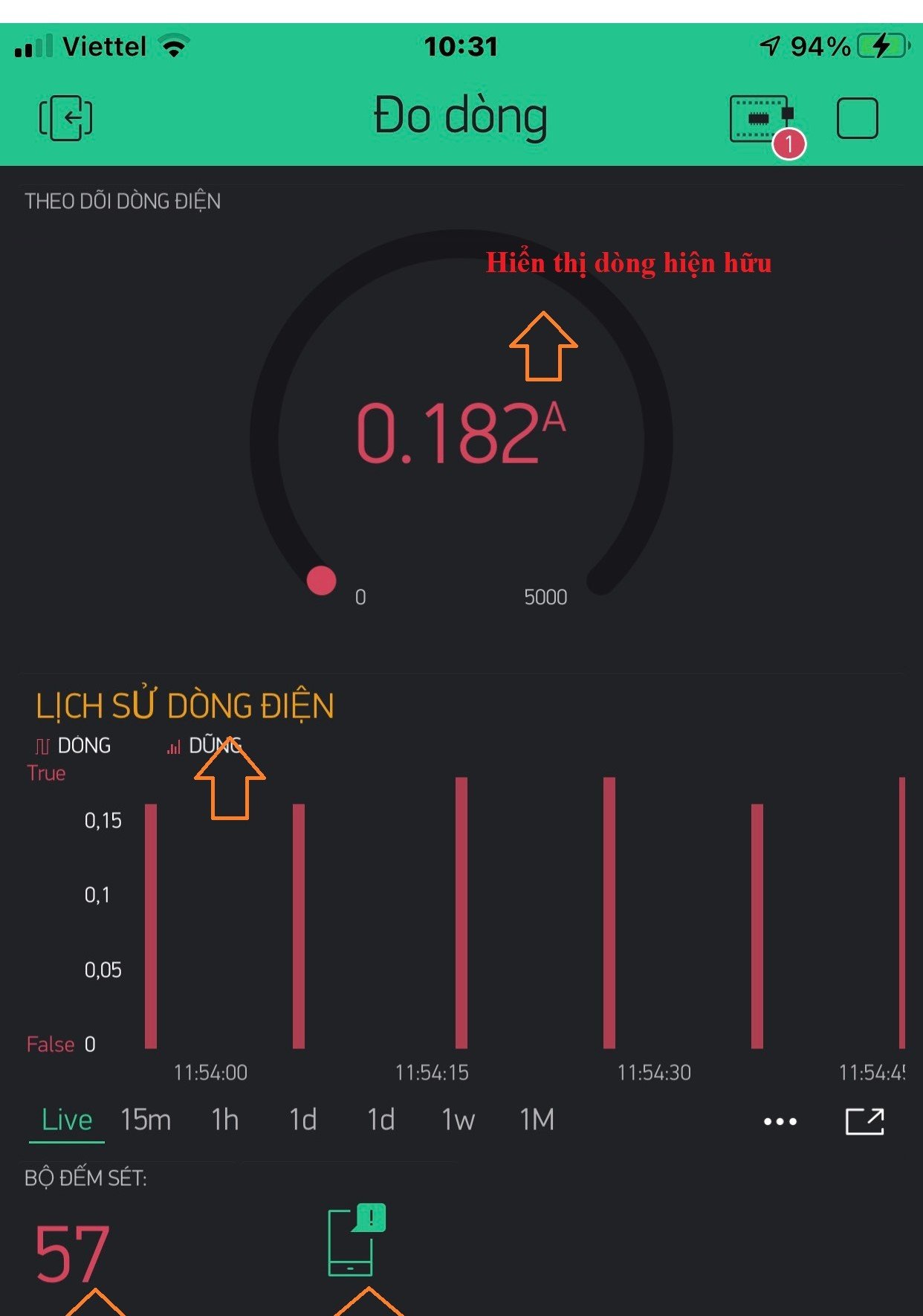Toggle the DŨNG data stream legend
The height and width of the screenshot is (1316, 923).
[x=204, y=746]
